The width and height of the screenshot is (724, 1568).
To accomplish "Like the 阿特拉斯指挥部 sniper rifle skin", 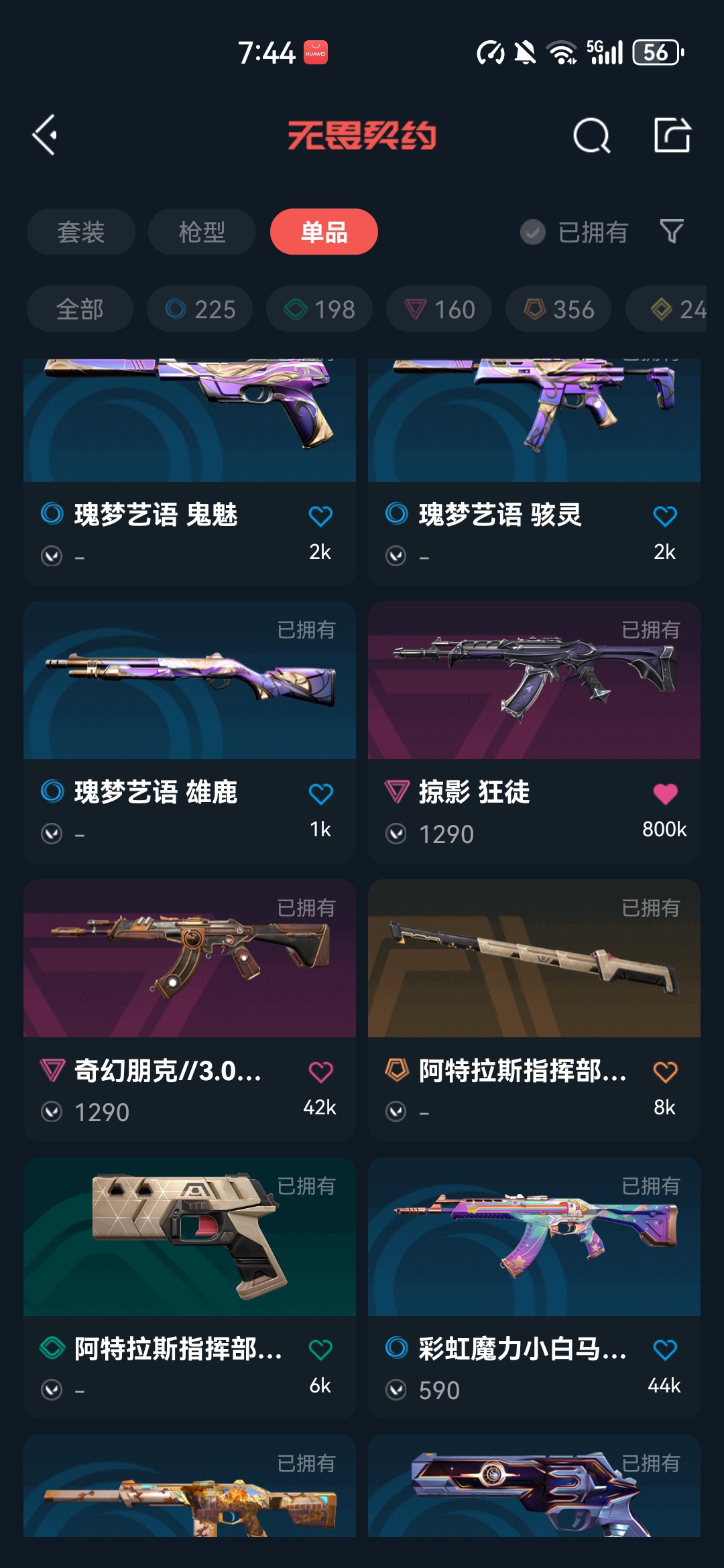I will (x=664, y=1072).
